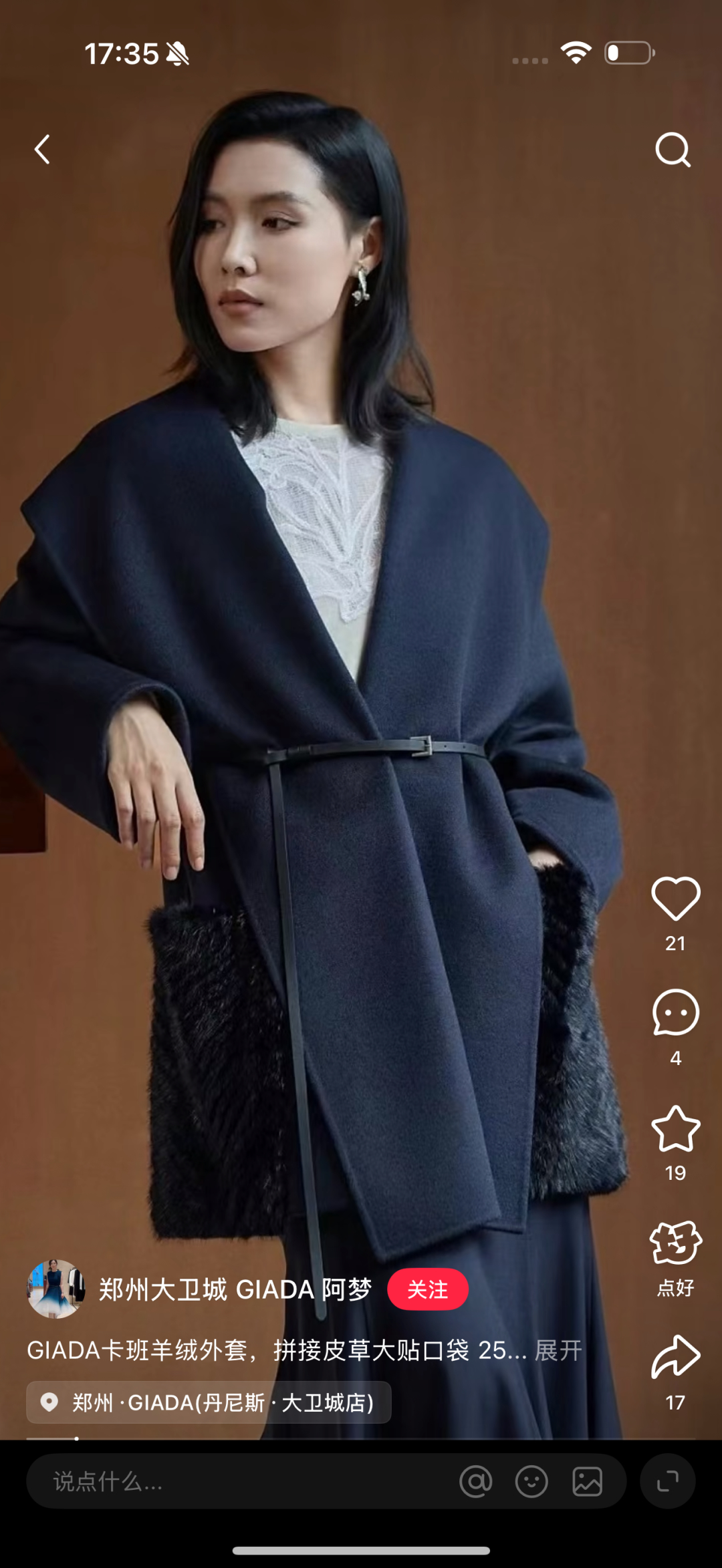Screen dimensions: 722x1568
Task: Open the emoji picker in the comment bar
Action: point(531,1481)
